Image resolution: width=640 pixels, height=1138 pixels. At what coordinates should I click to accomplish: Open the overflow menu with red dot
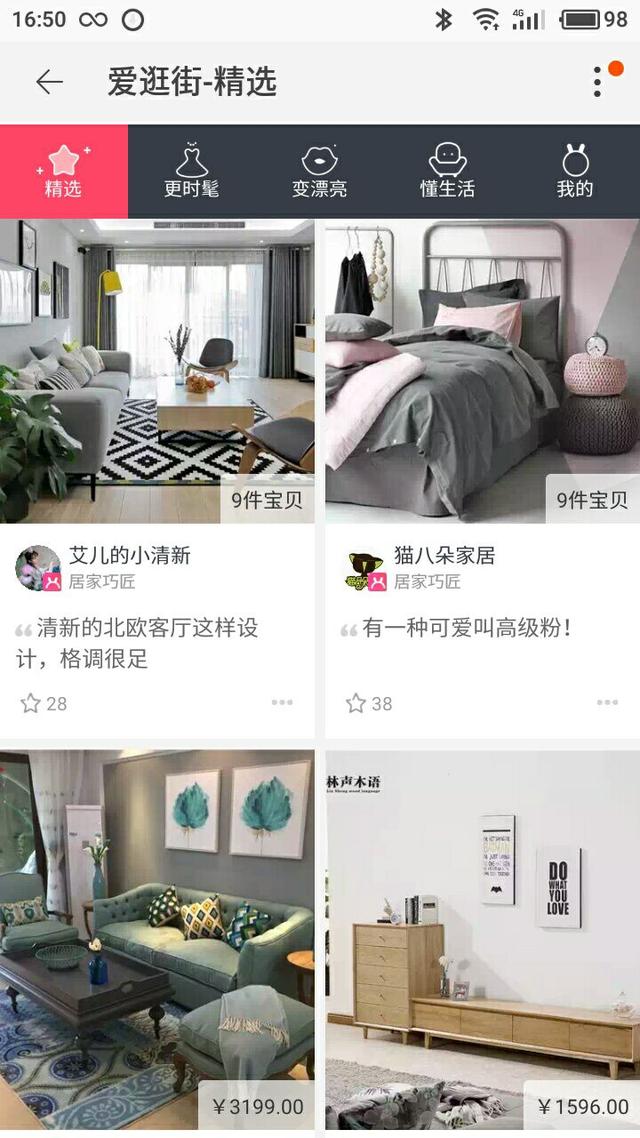point(598,82)
